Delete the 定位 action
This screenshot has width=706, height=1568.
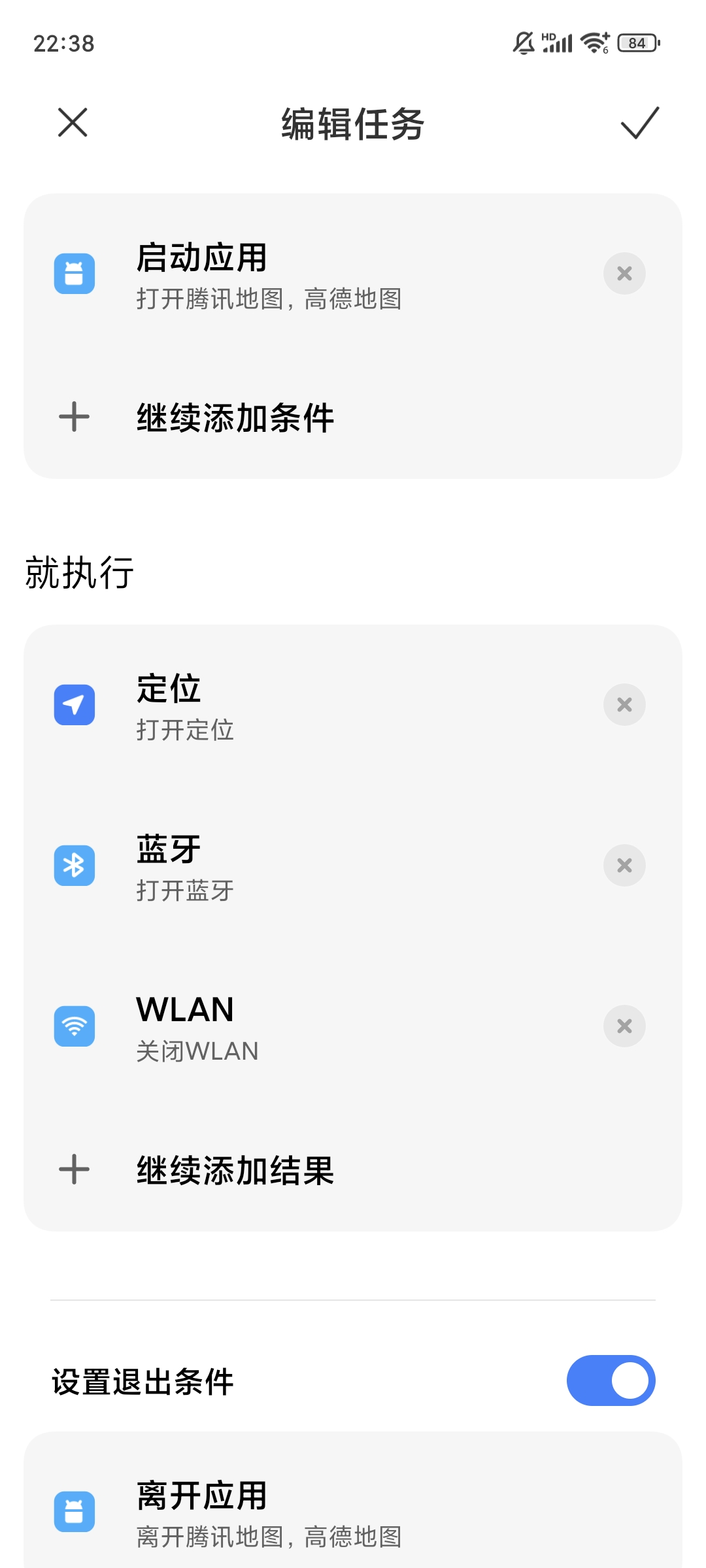tap(624, 705)
